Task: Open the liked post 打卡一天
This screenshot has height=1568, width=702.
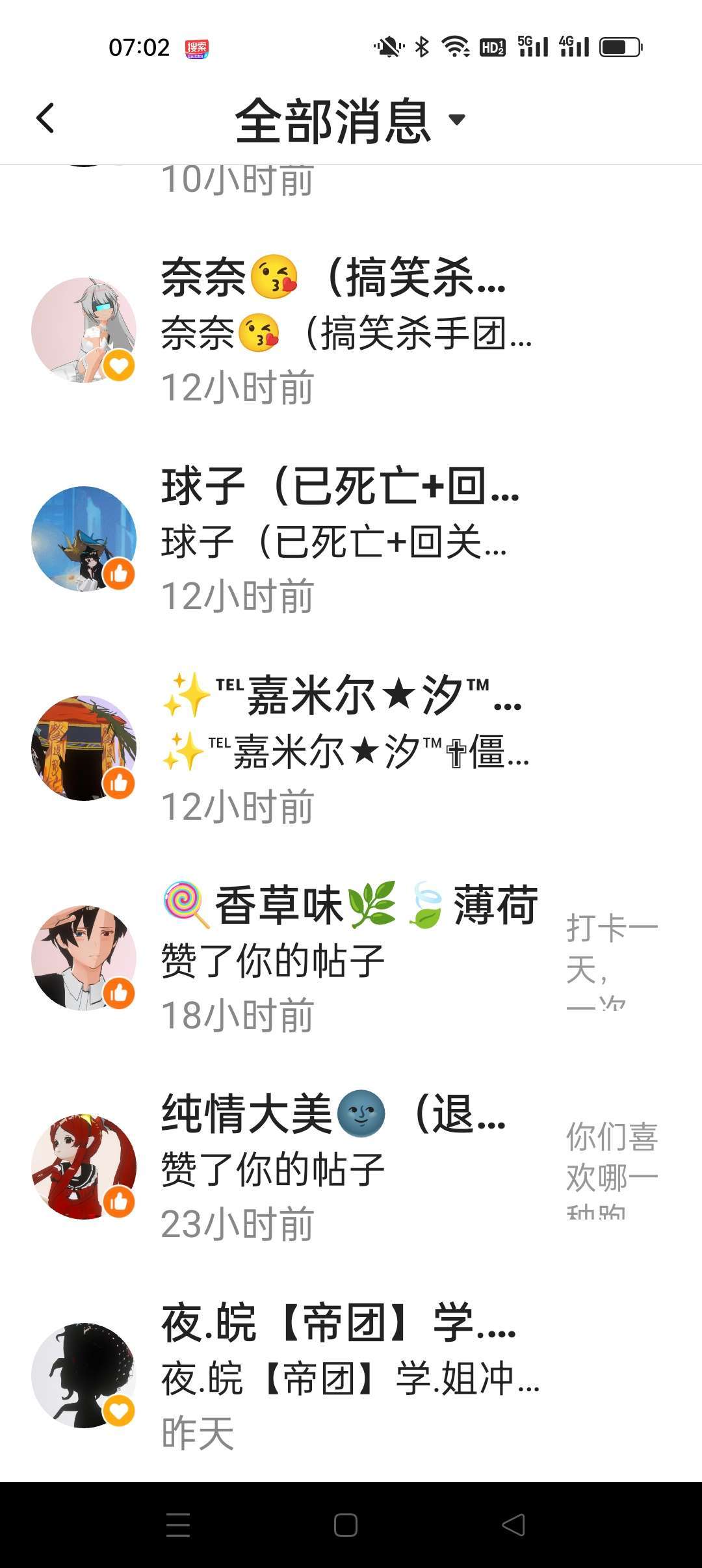Action: [611, 960]
